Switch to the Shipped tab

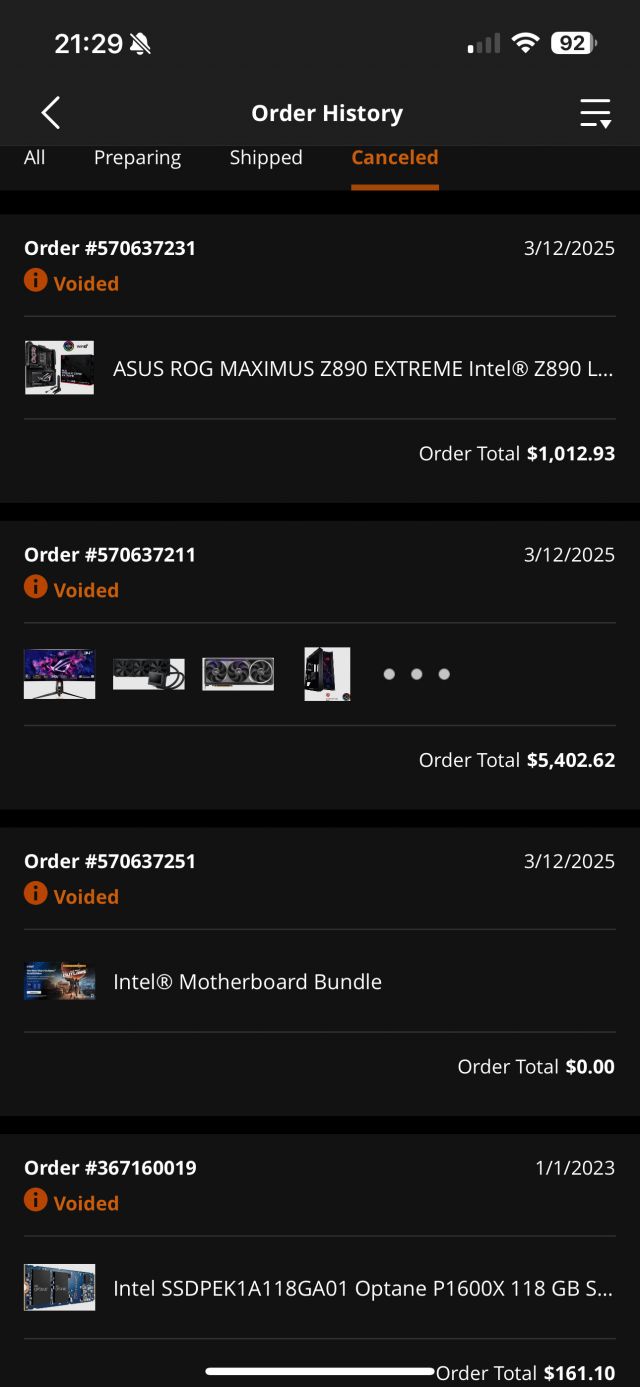(x=266, y=158)
